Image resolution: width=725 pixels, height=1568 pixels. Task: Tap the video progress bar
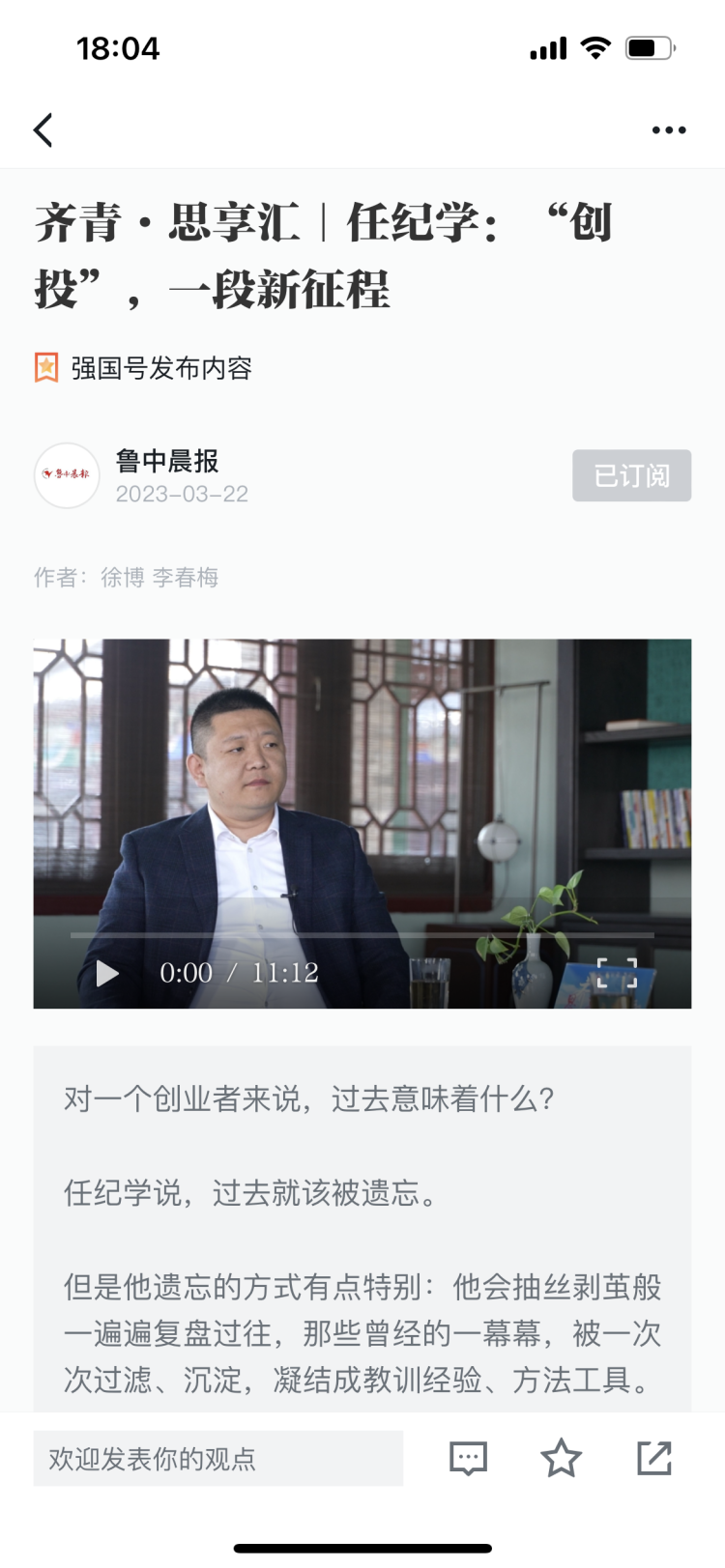click(x=362, y=935)
